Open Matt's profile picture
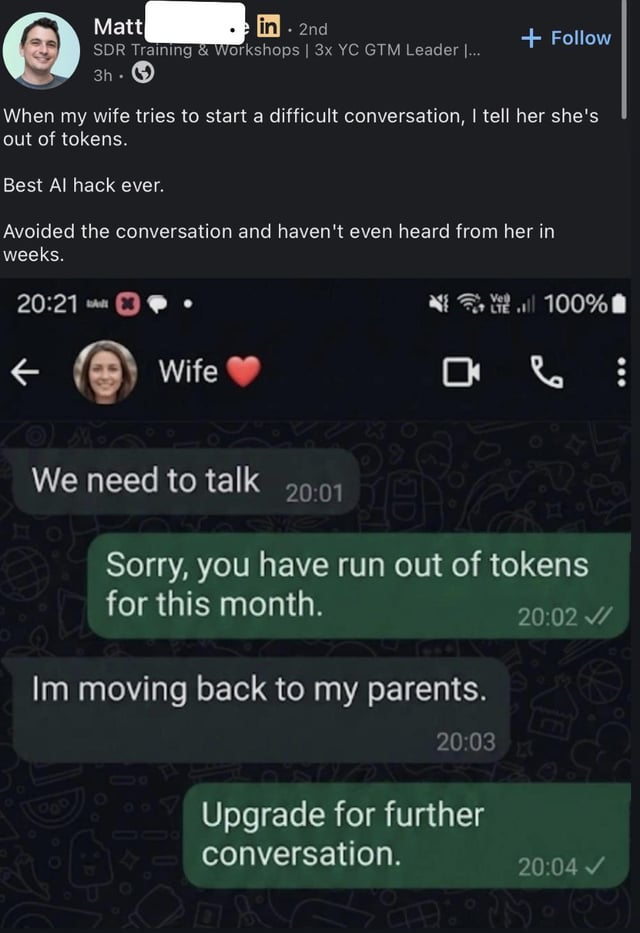This screenshot has width=640, height=933. (x=41, y=50)
